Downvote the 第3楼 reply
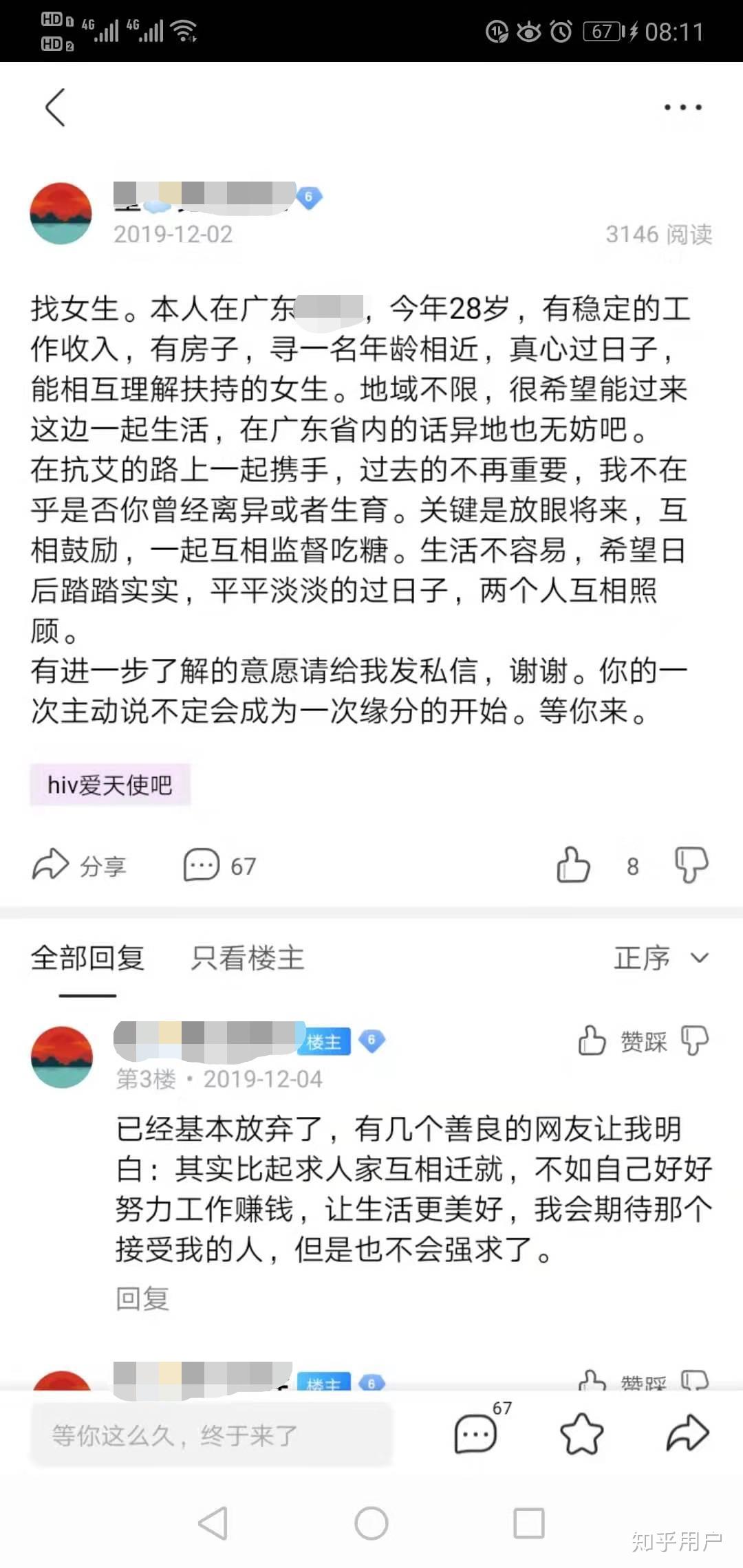This screenshot has height=1568, width=743. tap(694, 1041)
